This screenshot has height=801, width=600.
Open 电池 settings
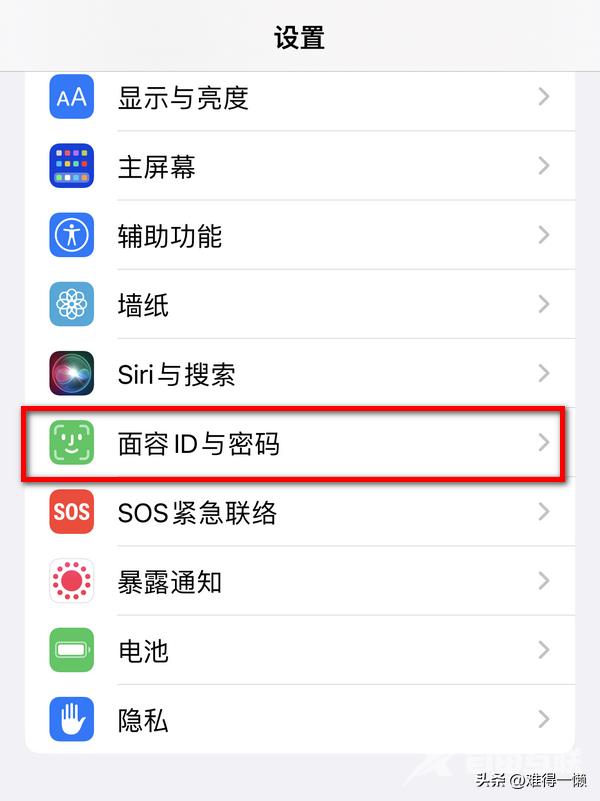point(300,650)
